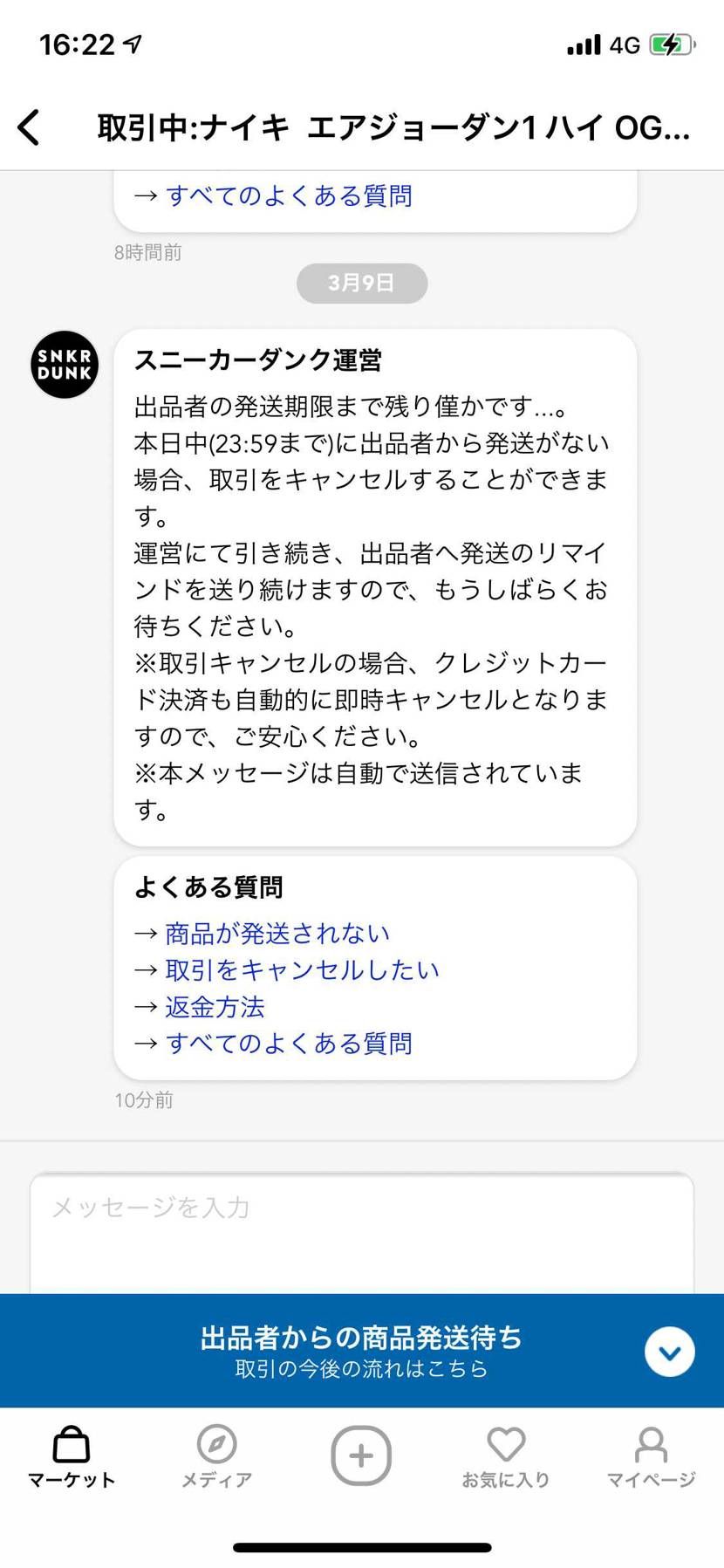View すべてのよくある質問 full FAQ list
Image resolution: width=724 pixels, height=1568 pixels.
point(290,1043)
